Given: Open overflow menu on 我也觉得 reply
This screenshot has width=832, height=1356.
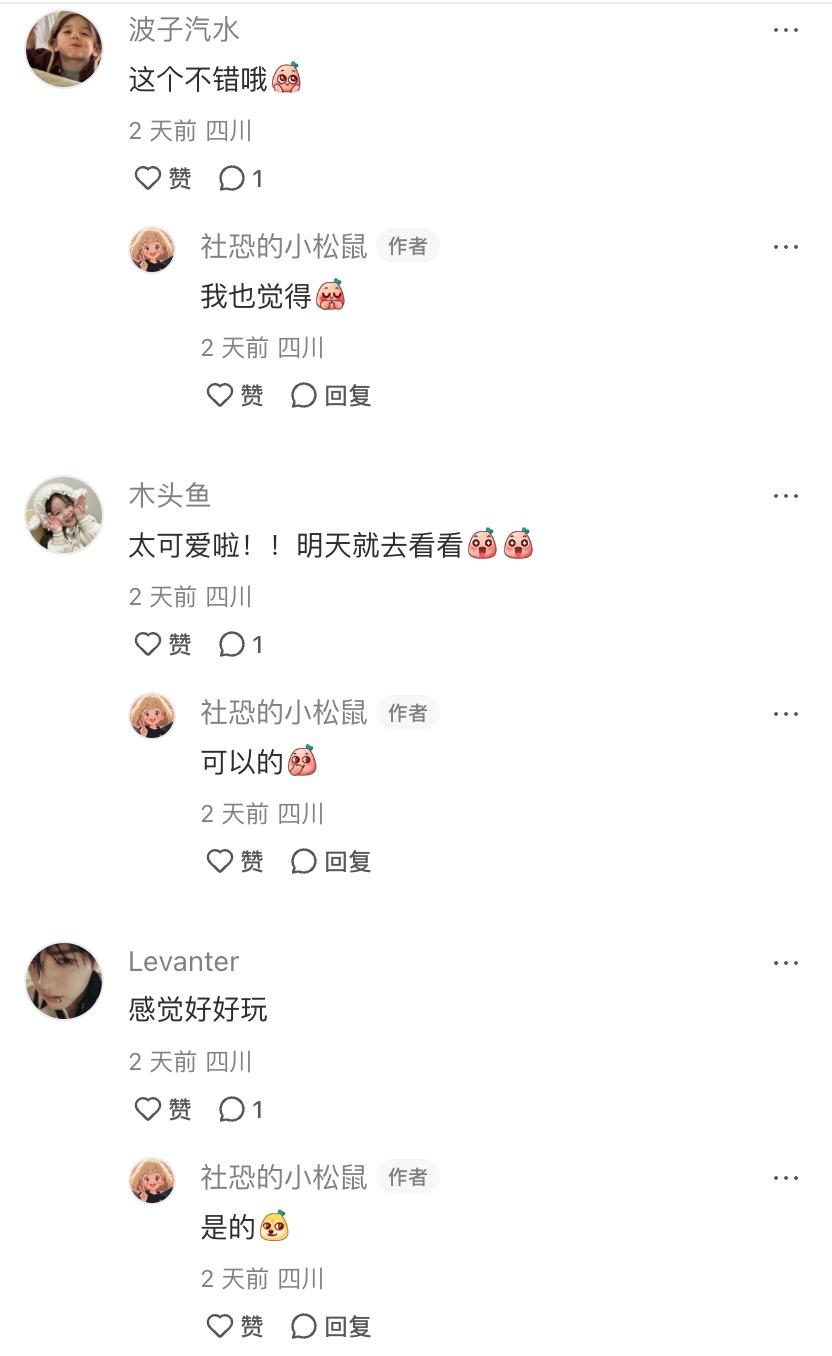Looking at the screenshot, I should pos(786,247).
